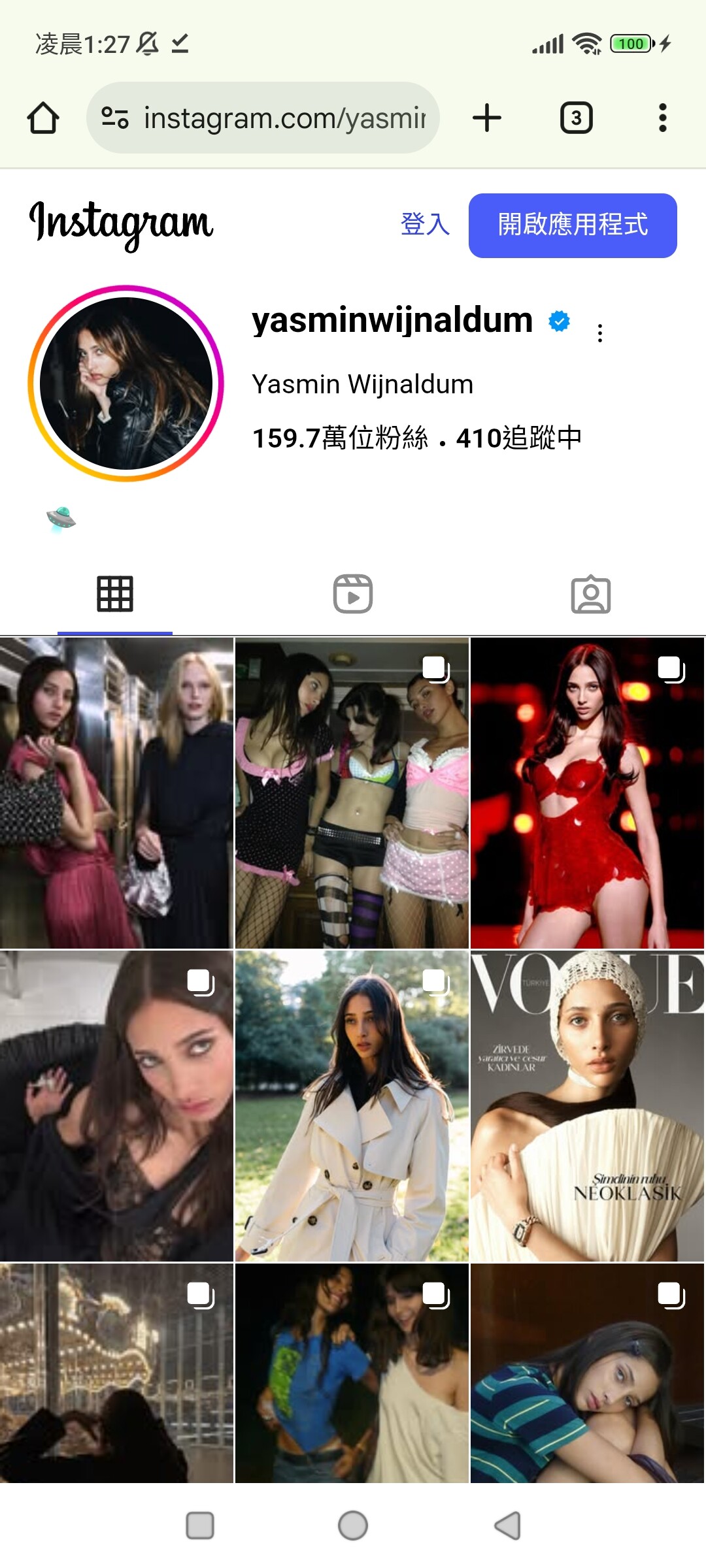Tap the 登入 login link
This screenshot has height=1568, width=706.
click(x=425, y=224)
